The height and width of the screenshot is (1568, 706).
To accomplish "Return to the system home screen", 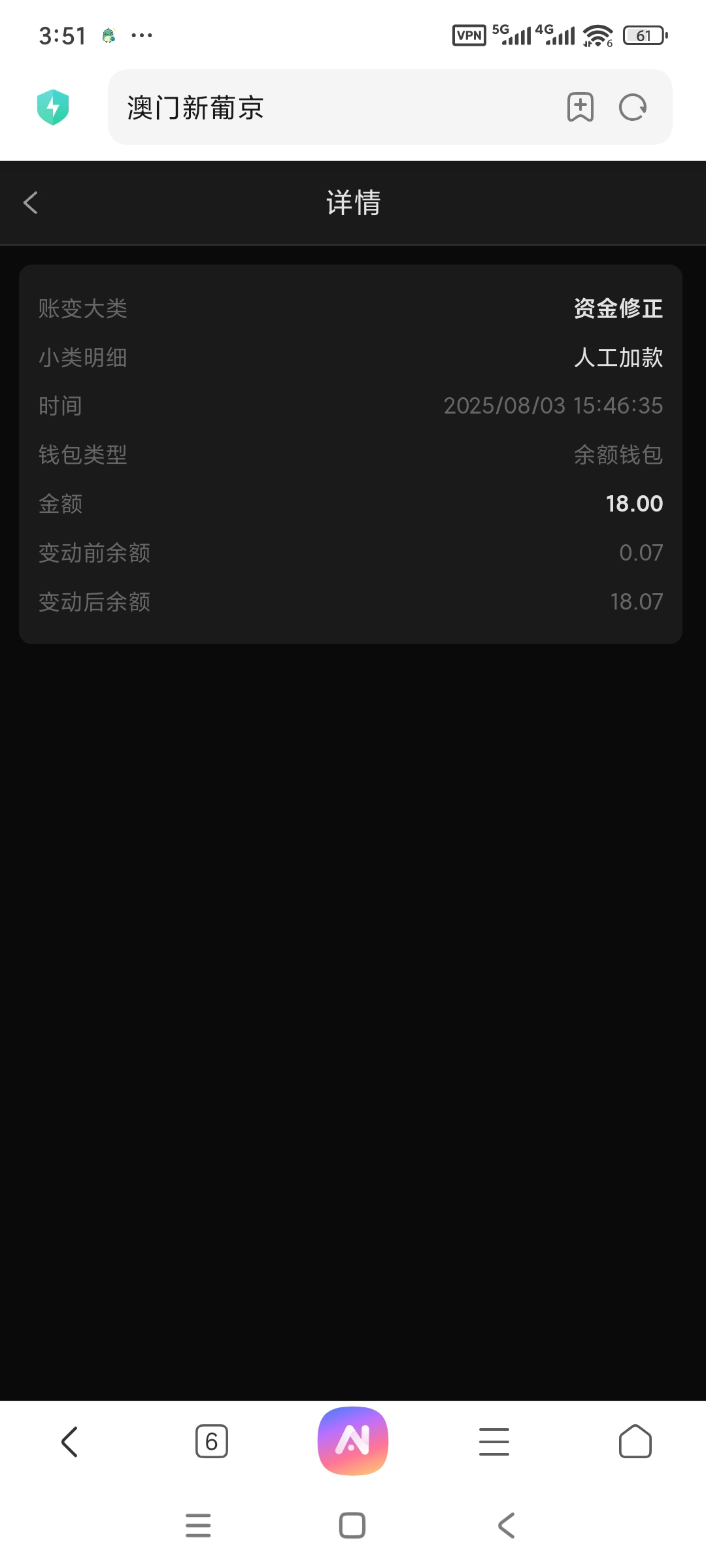I will (352, 1526).
